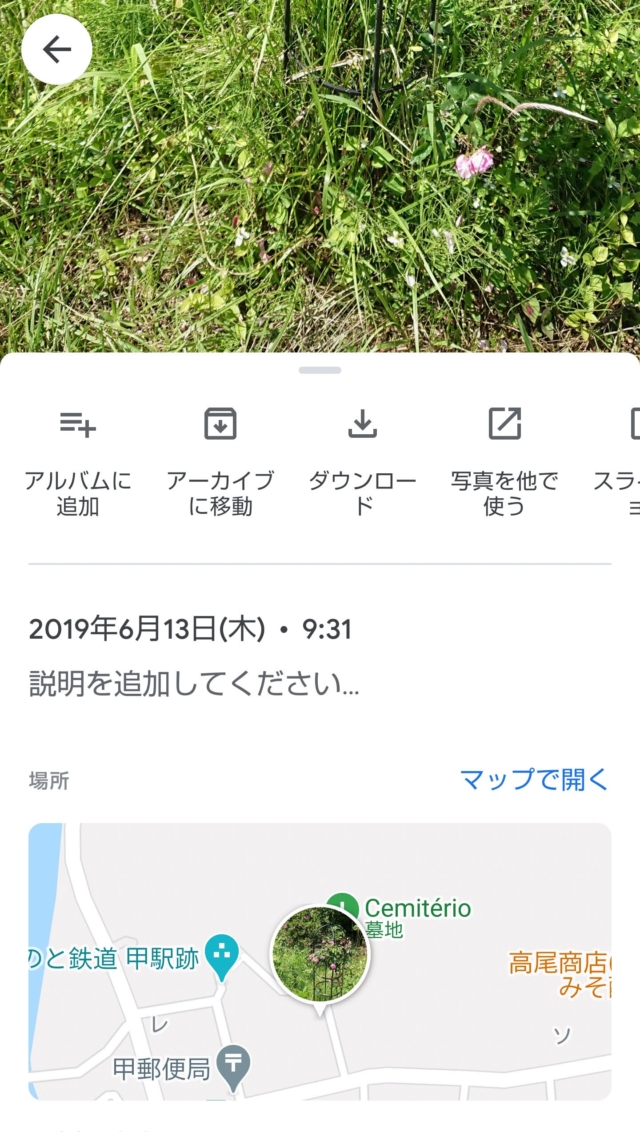Move photo with アーカイブに移動
640x1132 pixels.
[220, 460]
